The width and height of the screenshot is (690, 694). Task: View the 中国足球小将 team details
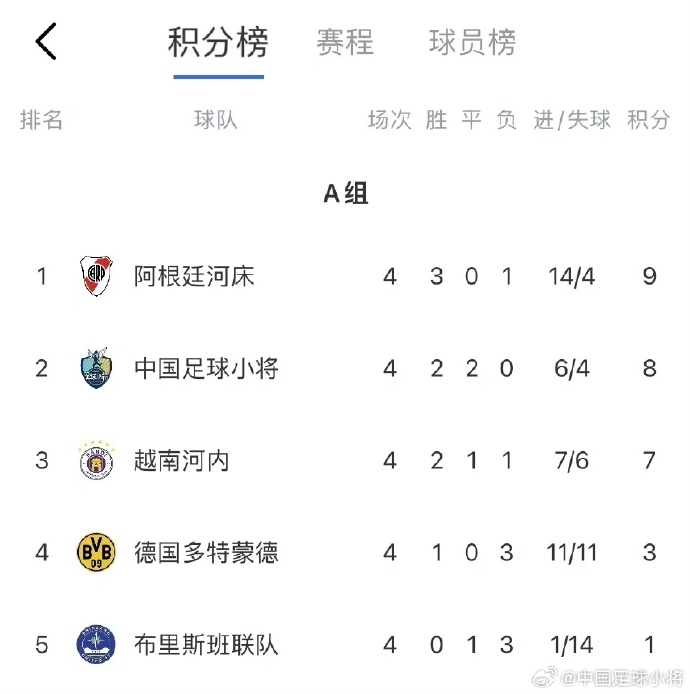pyautogui.click(x=206, y=368)
